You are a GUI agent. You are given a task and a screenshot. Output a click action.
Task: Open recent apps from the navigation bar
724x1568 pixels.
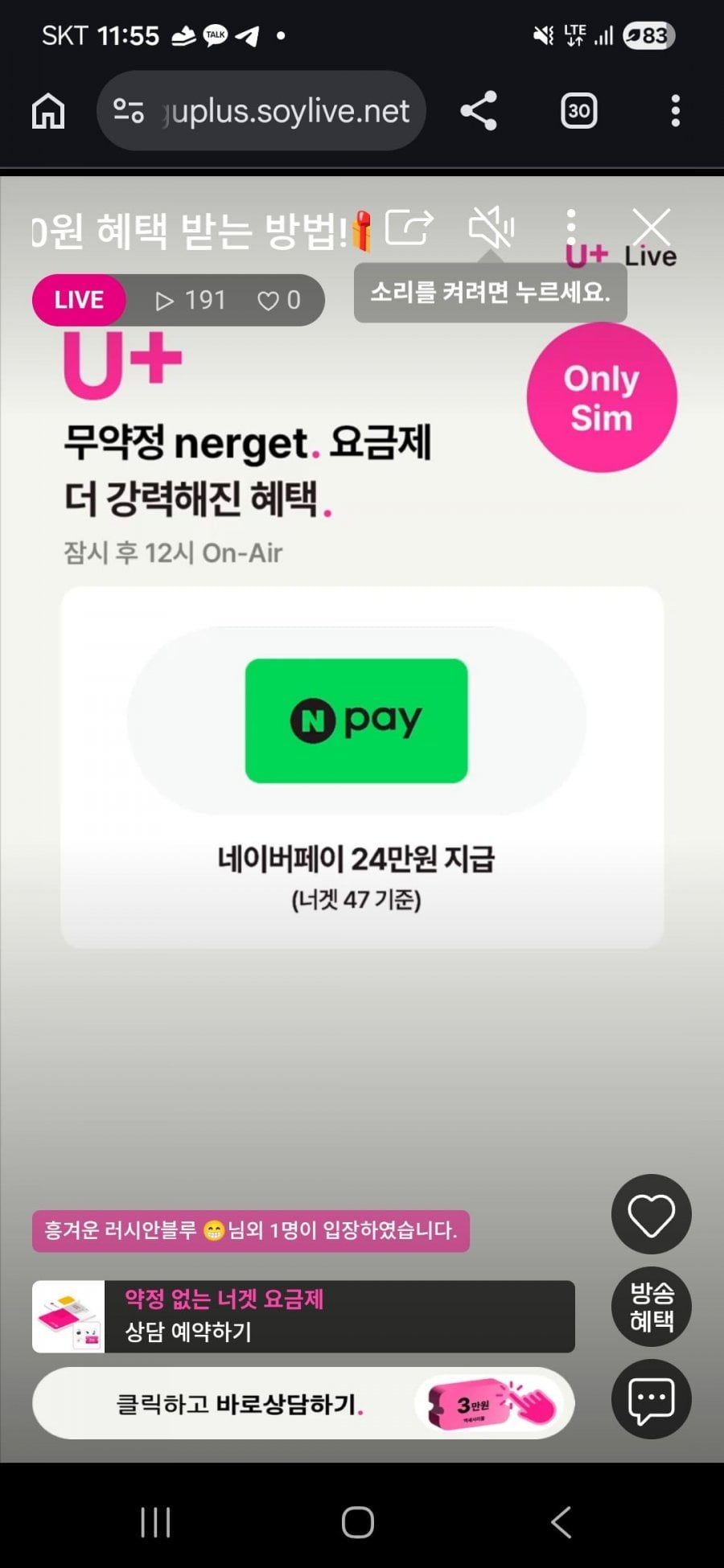click(x=155, y=1522)
